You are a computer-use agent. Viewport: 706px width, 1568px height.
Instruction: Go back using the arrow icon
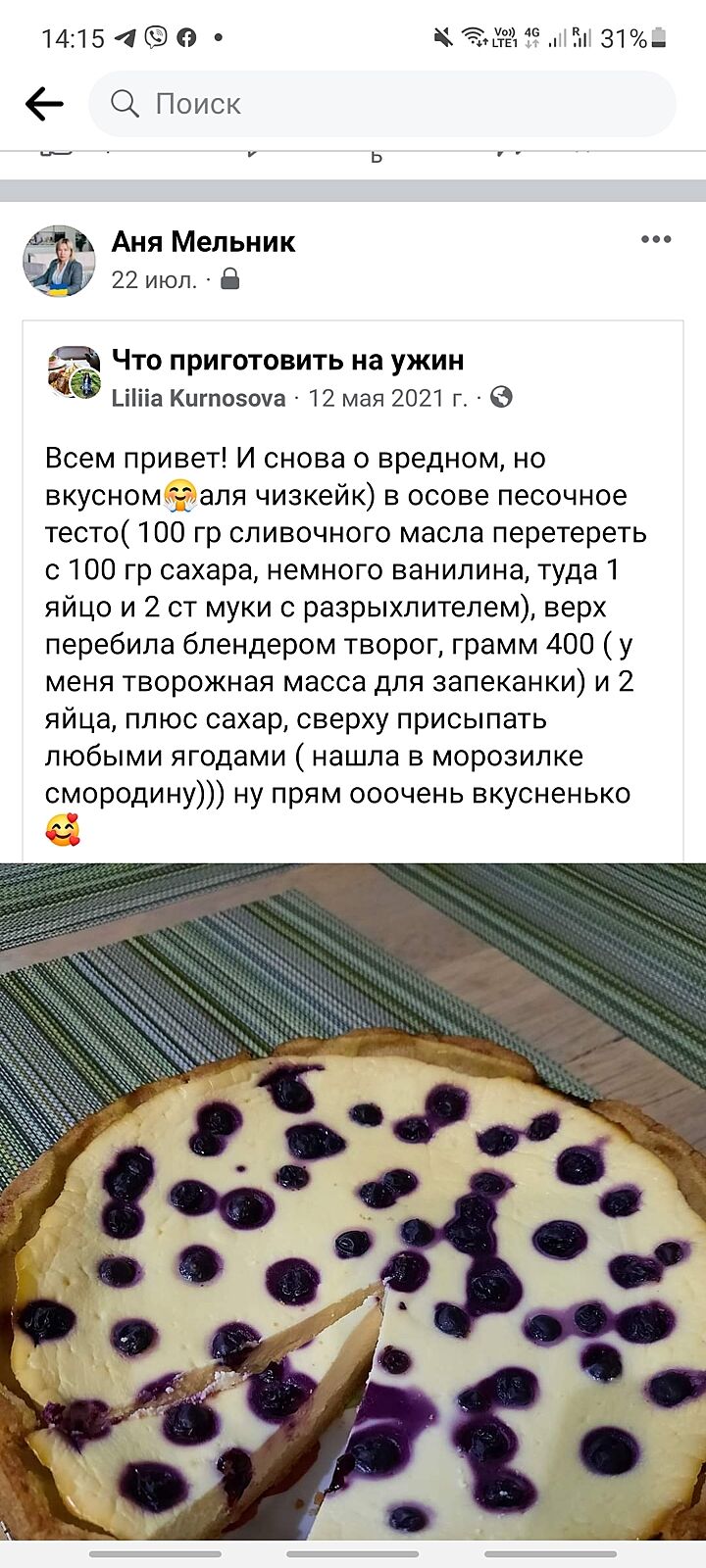pyautogui.click(x=44, y=104)
